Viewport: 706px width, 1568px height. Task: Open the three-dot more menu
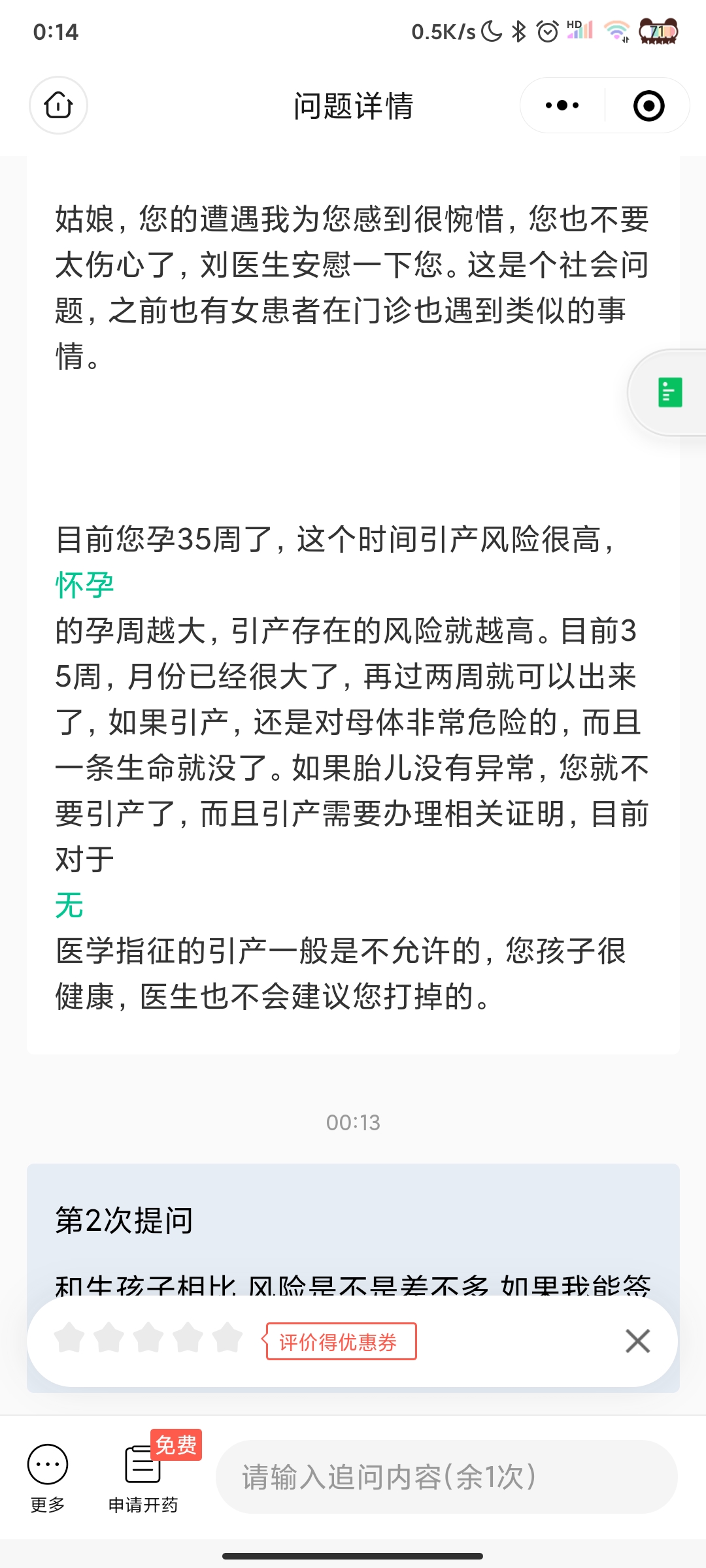tap(562, 105)
